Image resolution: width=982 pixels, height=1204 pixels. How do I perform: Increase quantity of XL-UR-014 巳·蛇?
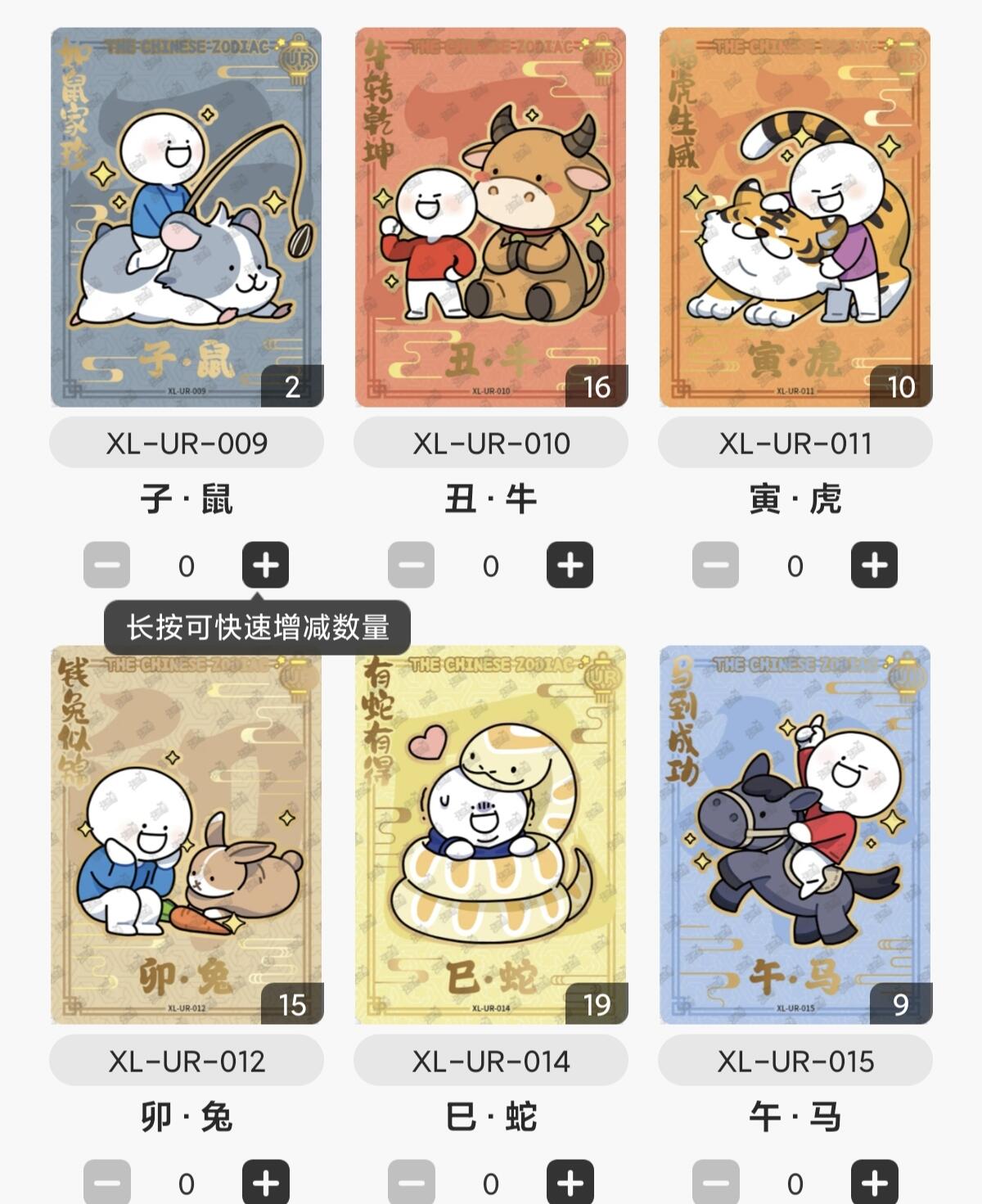pos(570,1182)
